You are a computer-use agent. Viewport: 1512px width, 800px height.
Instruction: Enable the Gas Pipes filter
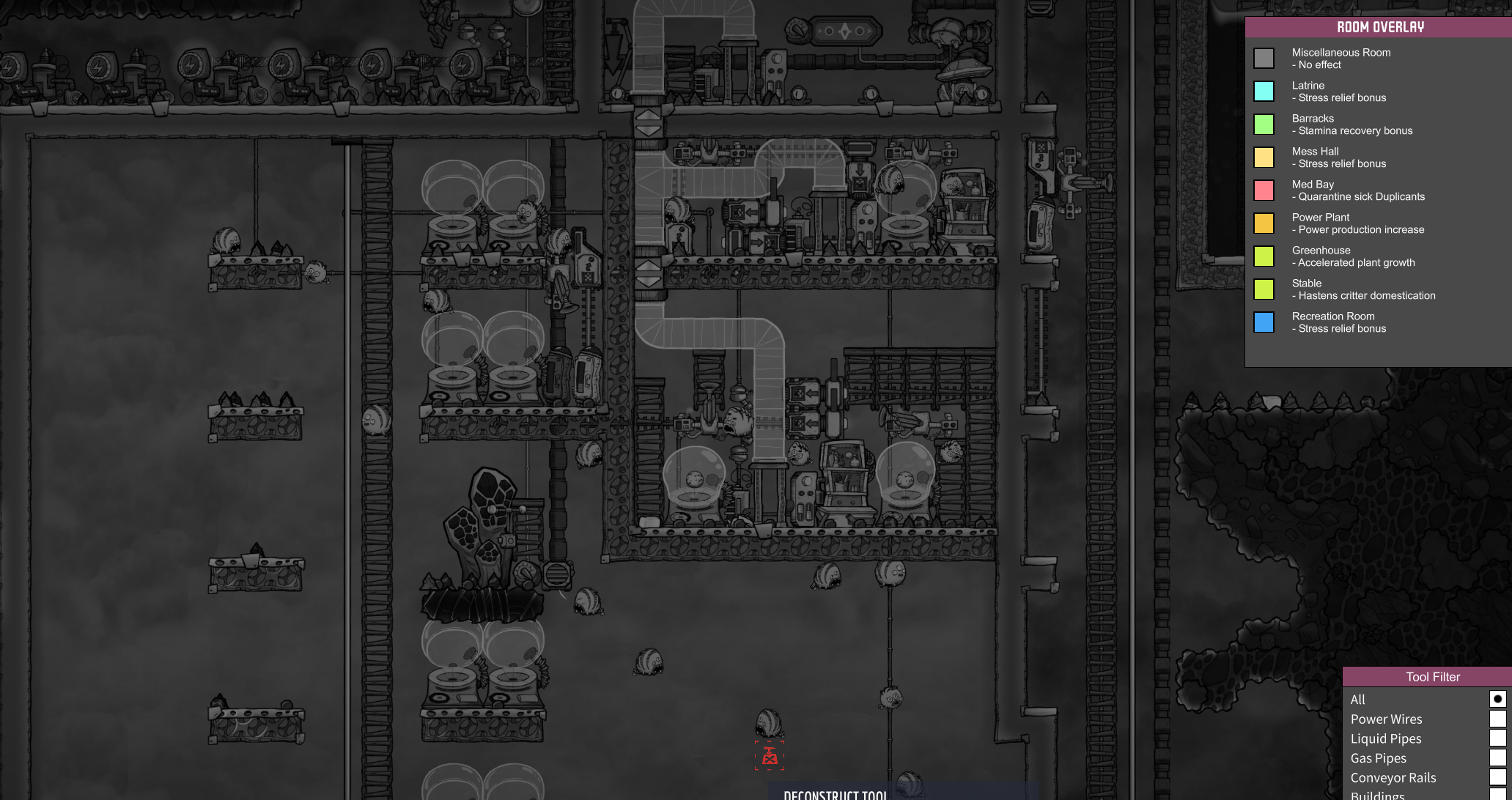(x=1497, y=758)
